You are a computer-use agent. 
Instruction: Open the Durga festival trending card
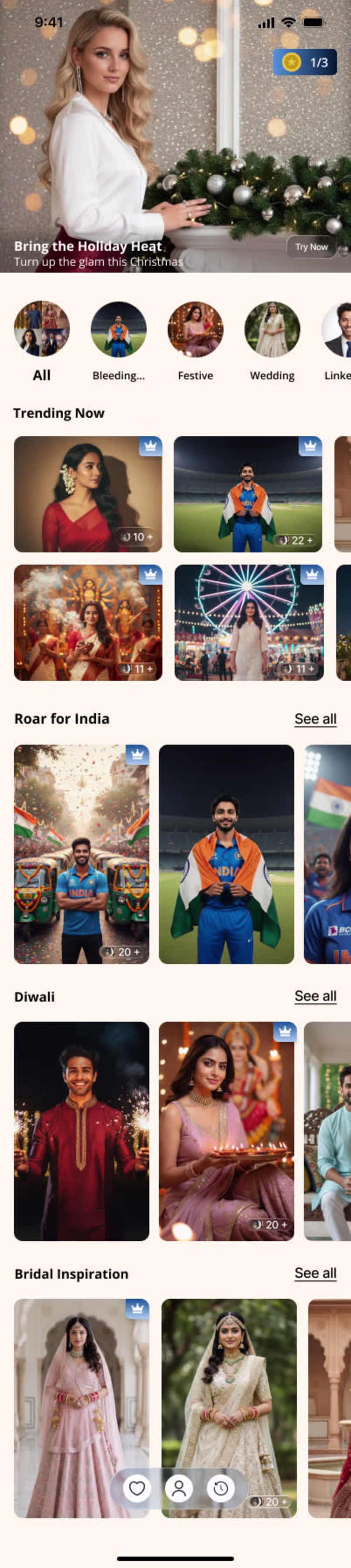pos(88,622)
